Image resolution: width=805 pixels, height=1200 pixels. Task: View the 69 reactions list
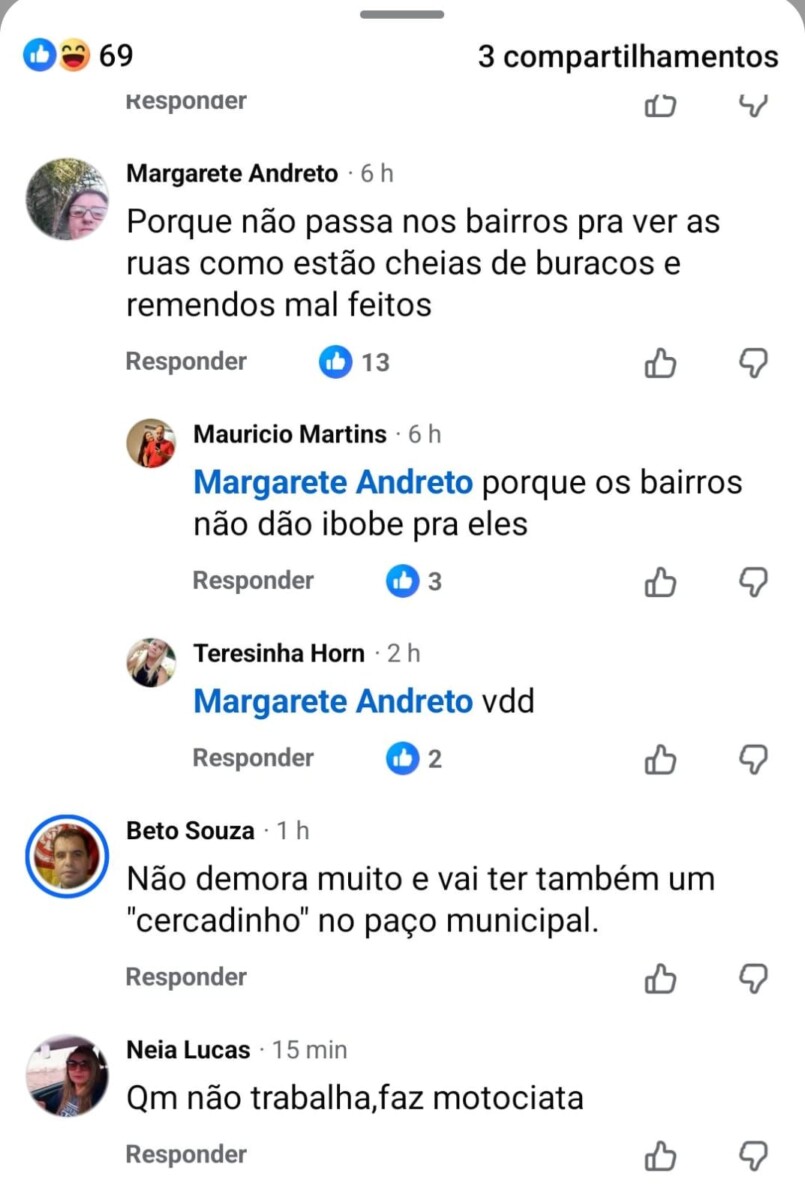click(78, 56)
